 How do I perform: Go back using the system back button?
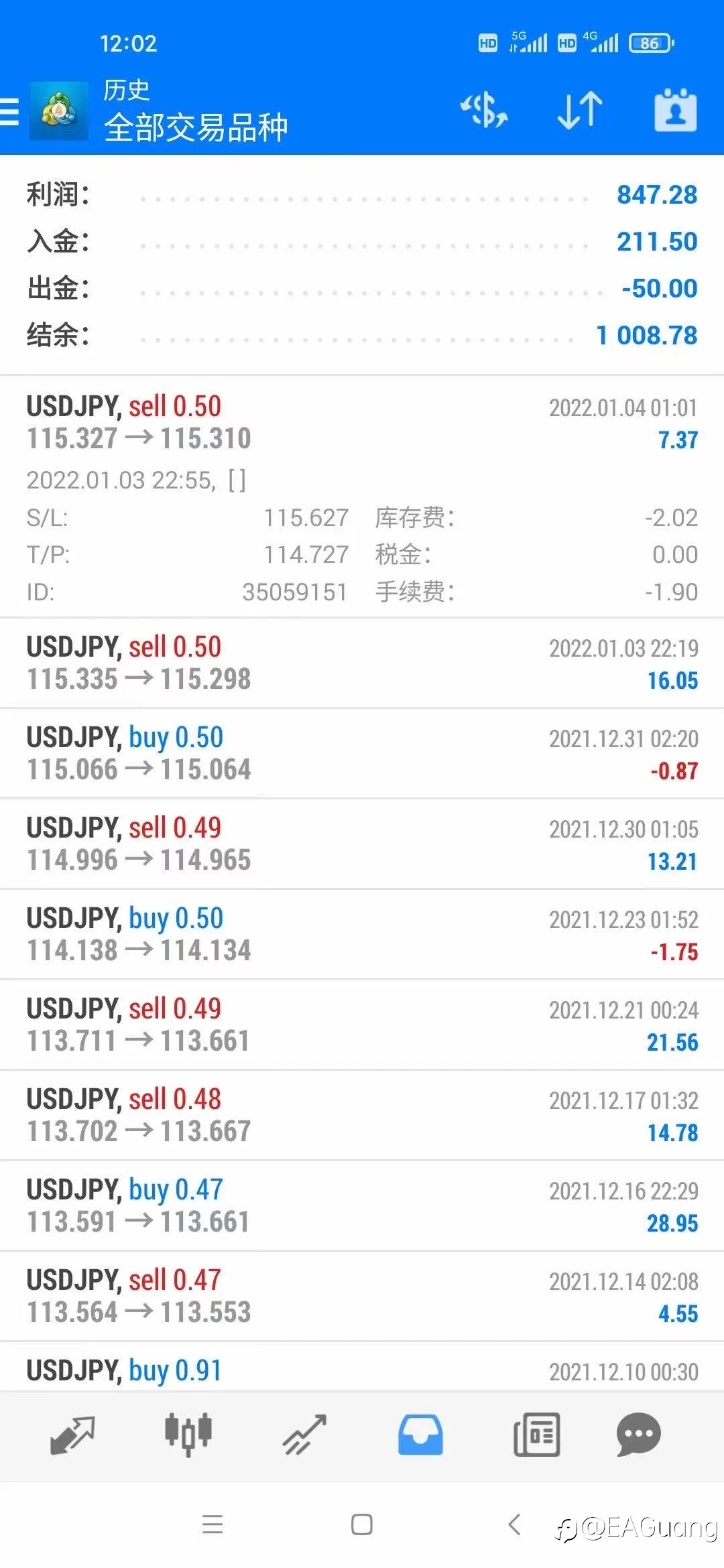(514, 1524)
